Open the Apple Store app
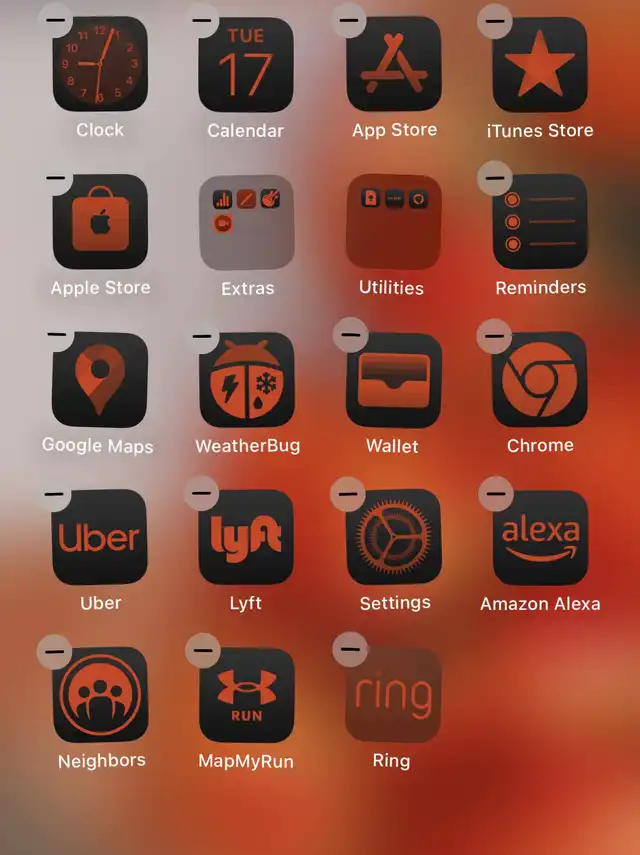 coord(100,222)
